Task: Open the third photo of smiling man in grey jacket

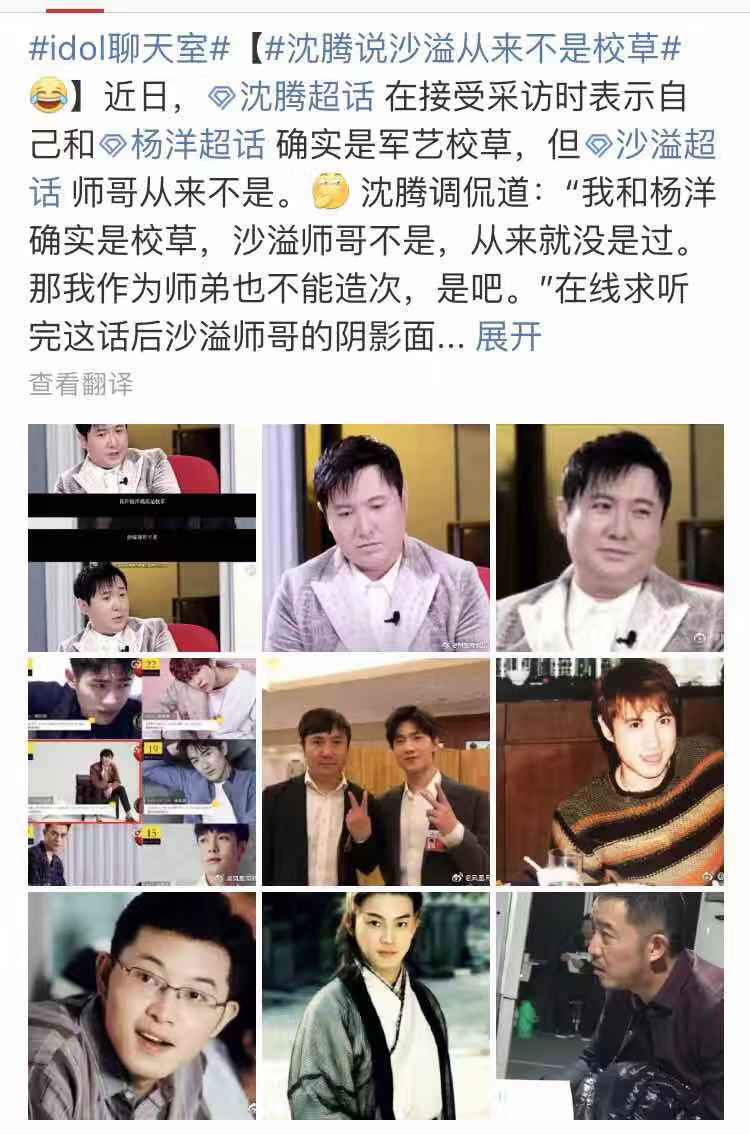Action: point(610,538)
